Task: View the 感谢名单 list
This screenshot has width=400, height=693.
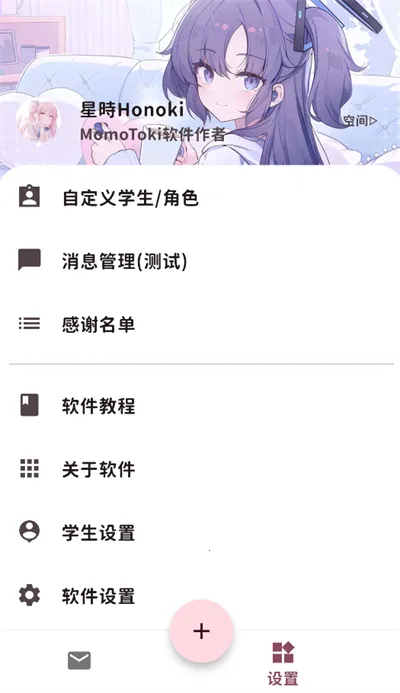Action: (200, 324)
